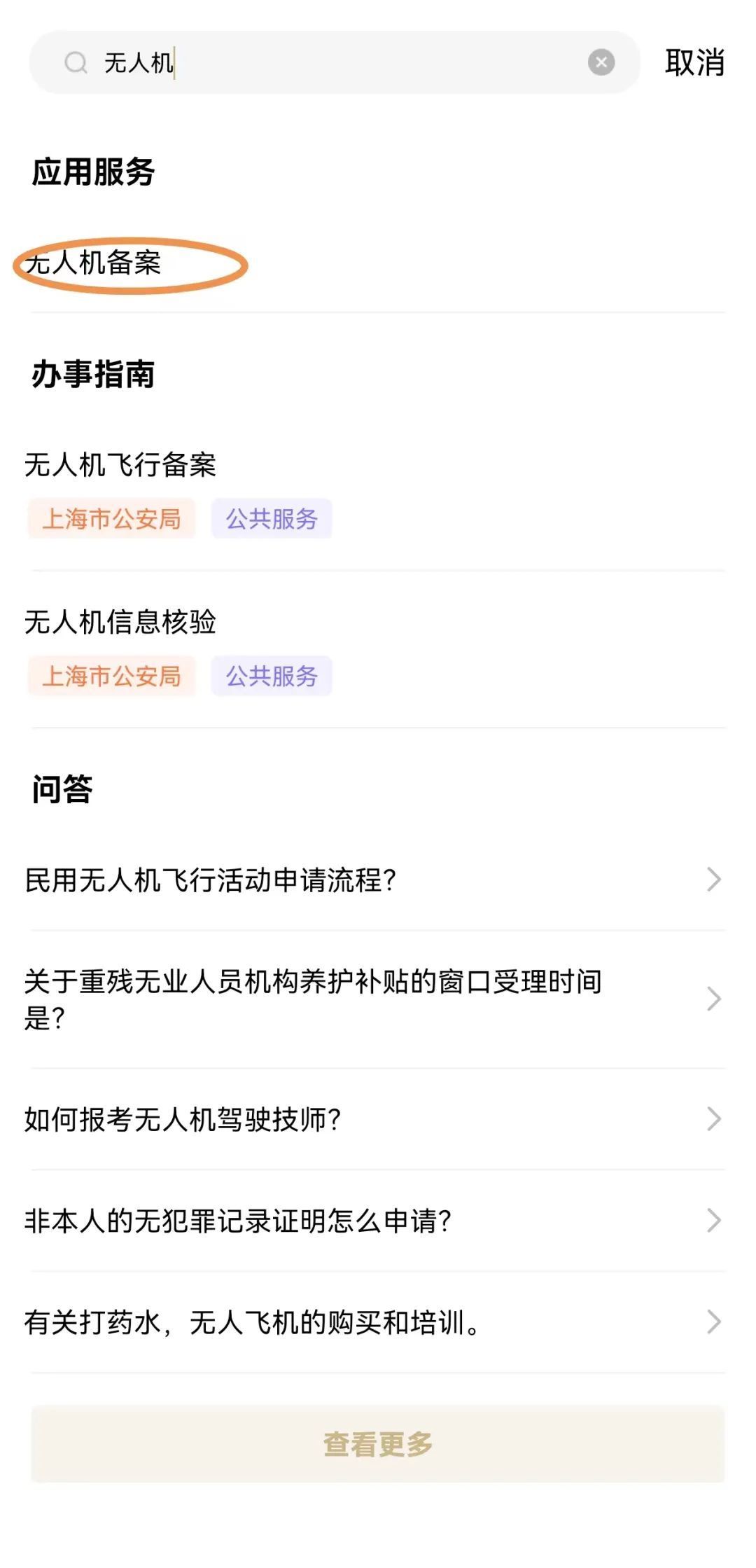Click 公共服务 tag under 无人机信息核验
The width and height of the screenshot is (756, 1568).
(272, 677)
